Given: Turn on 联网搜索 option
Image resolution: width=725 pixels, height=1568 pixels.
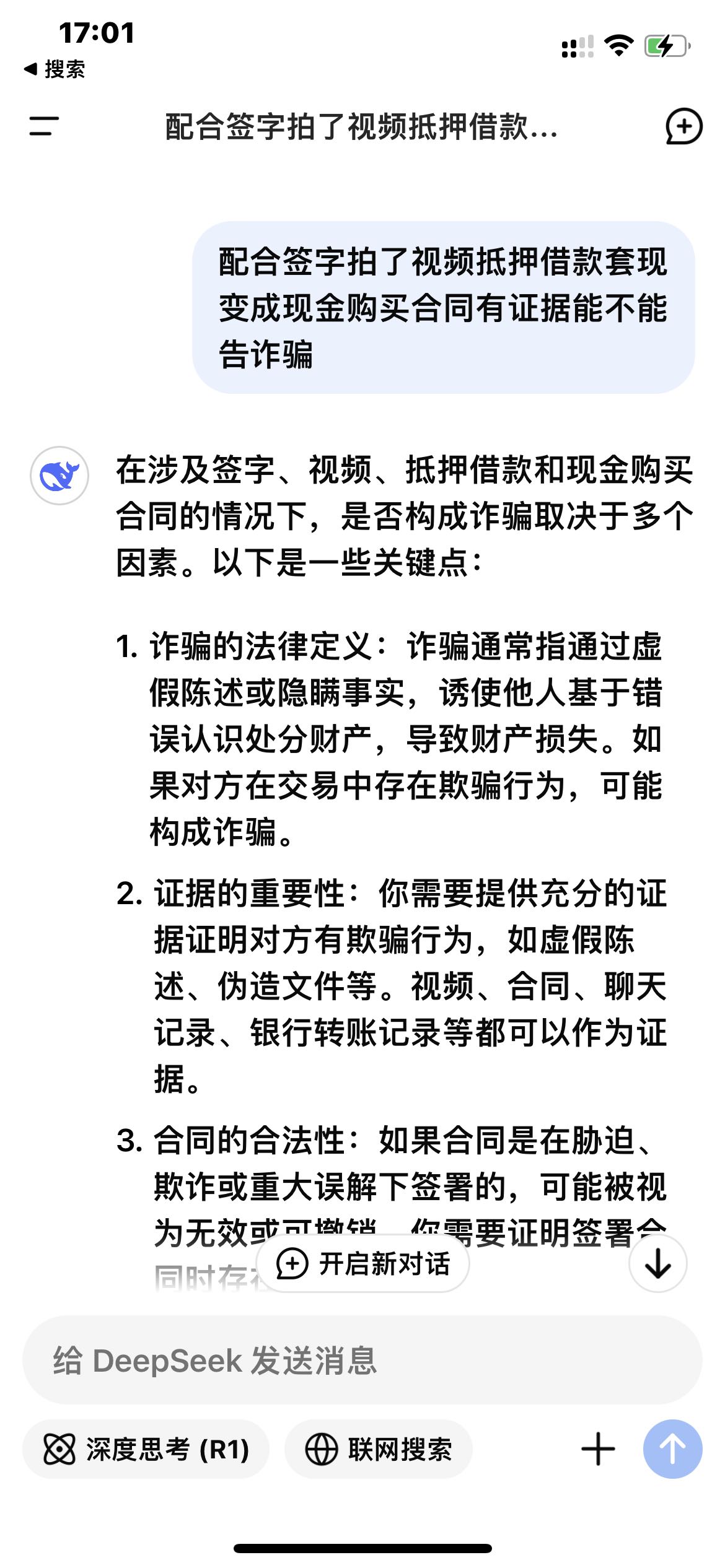Looking at the screenshot, I should coord(379,1449).
